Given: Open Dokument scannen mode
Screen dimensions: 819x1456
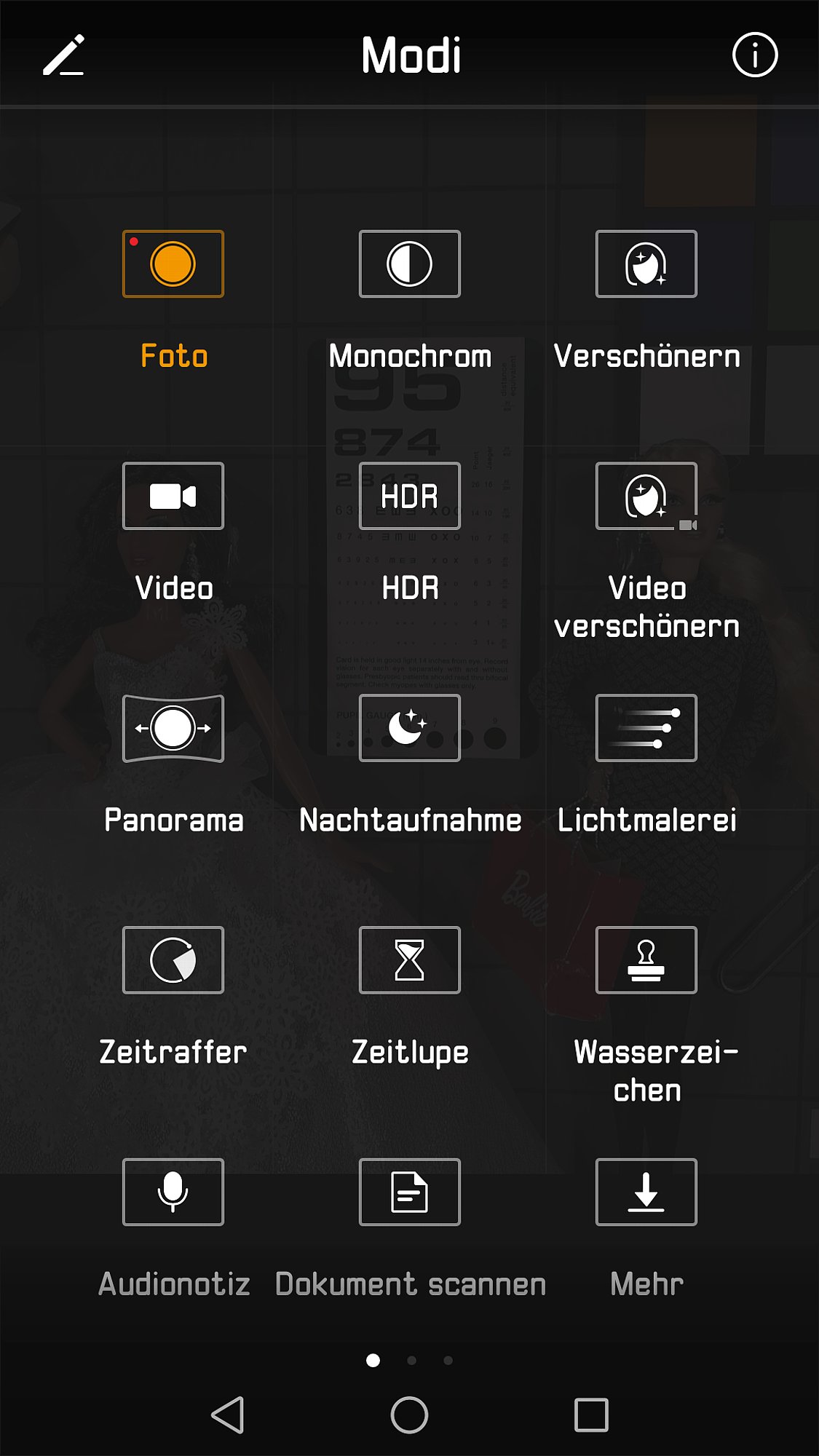Looking at the screenshot, I should tap(410, 1192).
